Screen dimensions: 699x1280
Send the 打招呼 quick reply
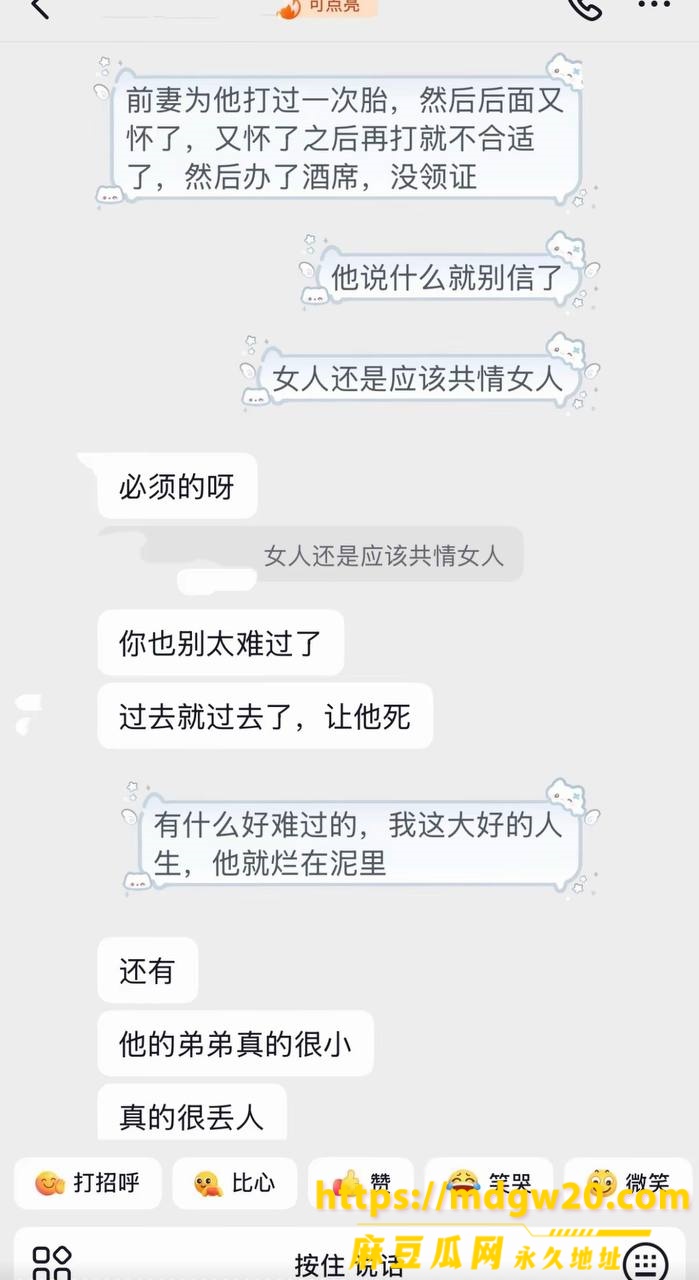tap(87, 1184)
